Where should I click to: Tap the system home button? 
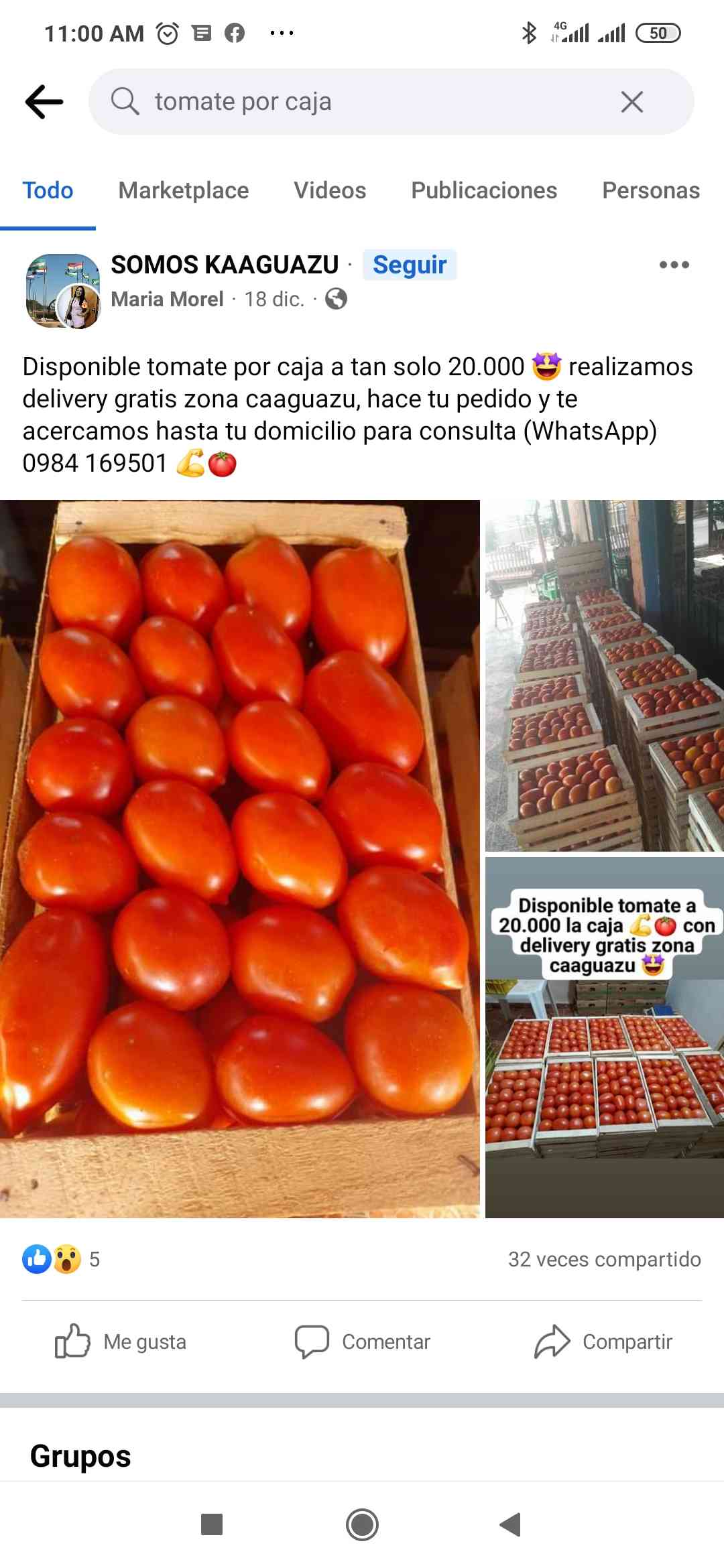click(x=362, y=1524)
